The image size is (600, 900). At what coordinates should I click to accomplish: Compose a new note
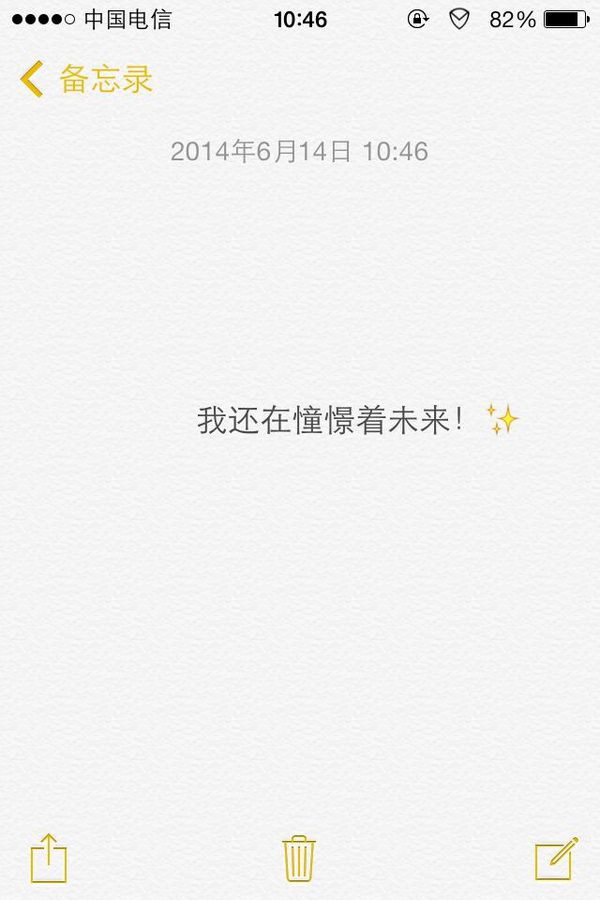(555, 858)
